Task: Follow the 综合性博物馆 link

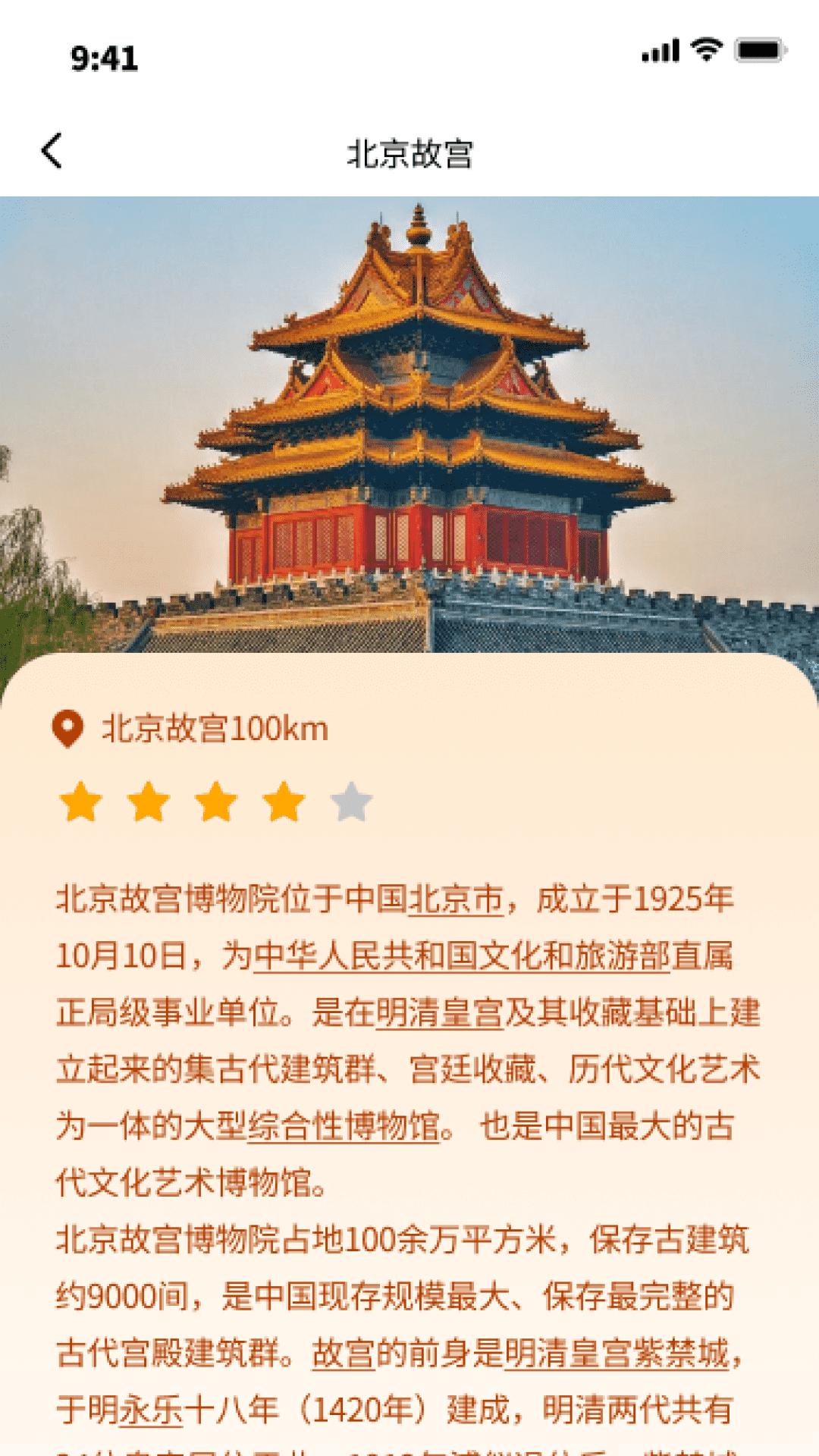Action: 344,1127
